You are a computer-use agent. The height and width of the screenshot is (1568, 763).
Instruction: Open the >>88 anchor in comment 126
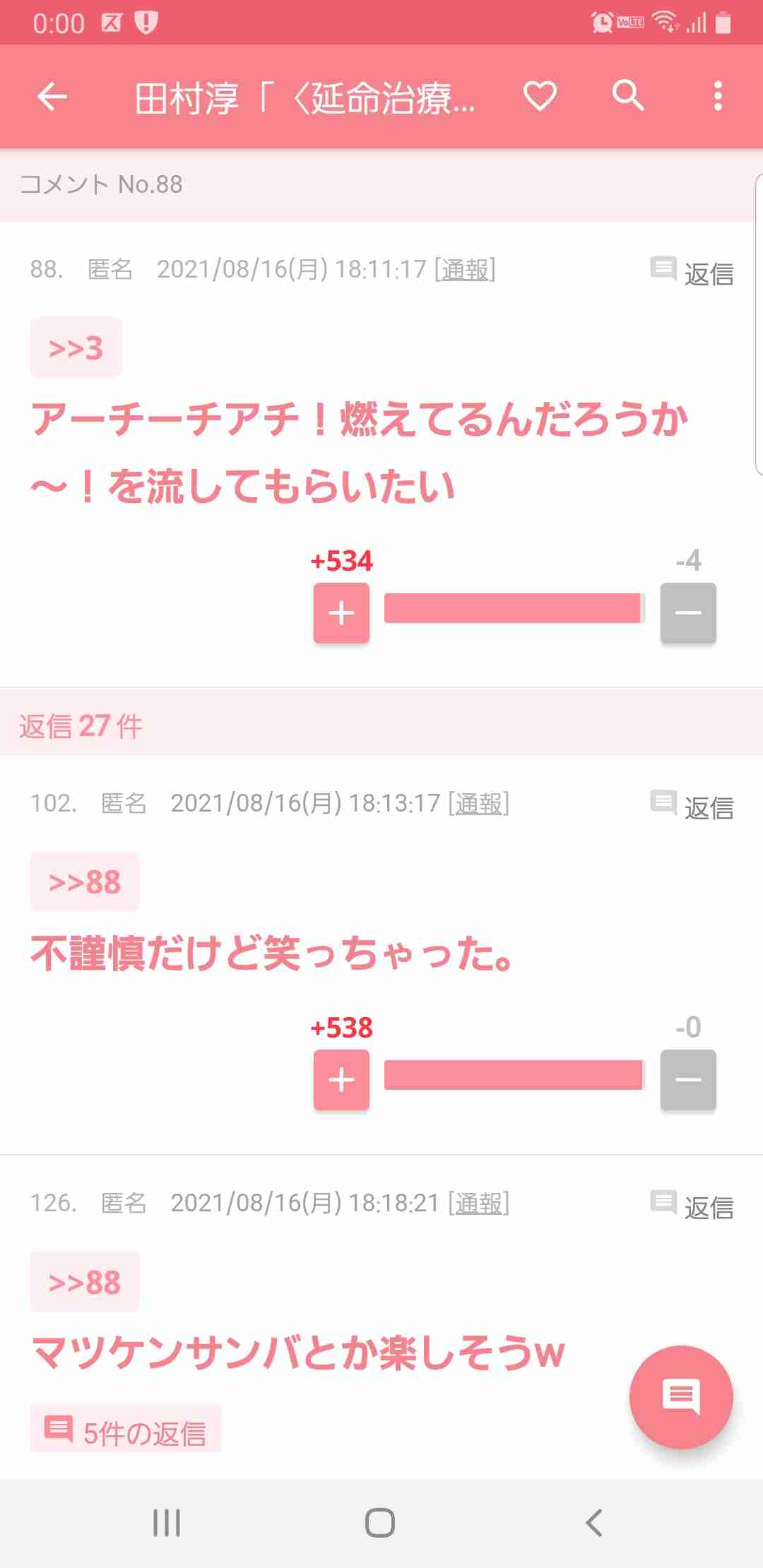coord(85,1282)
